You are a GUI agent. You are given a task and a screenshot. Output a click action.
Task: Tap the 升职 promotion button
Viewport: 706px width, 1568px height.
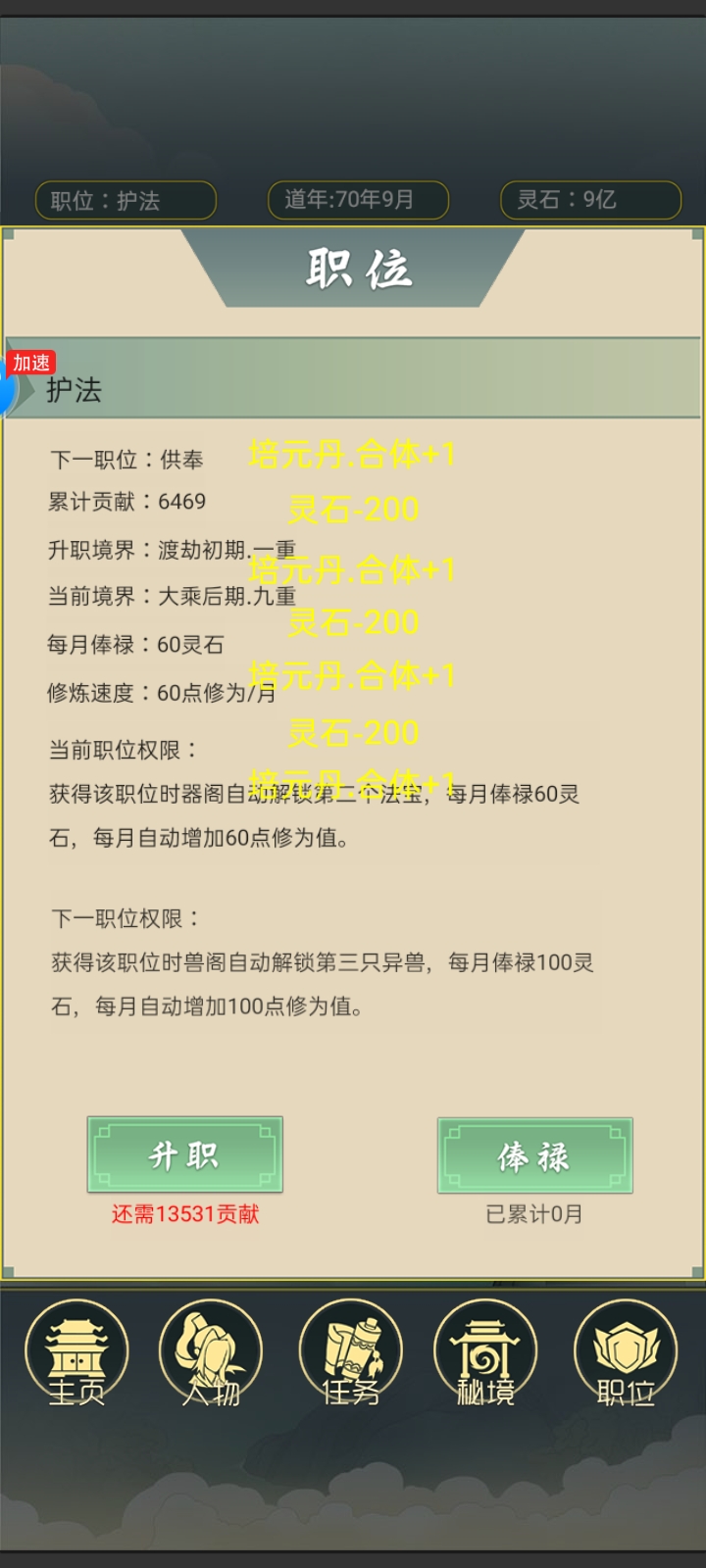pos(184,1154)
